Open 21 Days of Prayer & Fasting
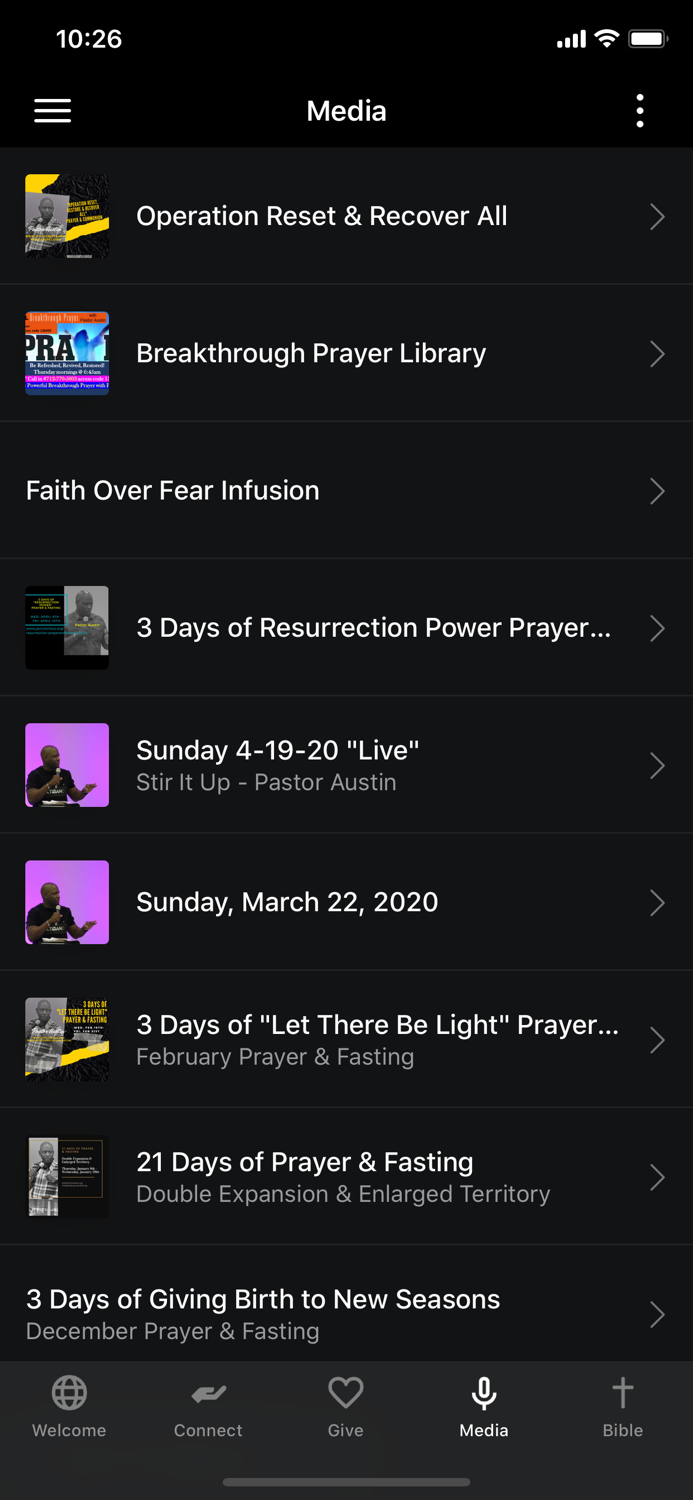 point(346,1176)
